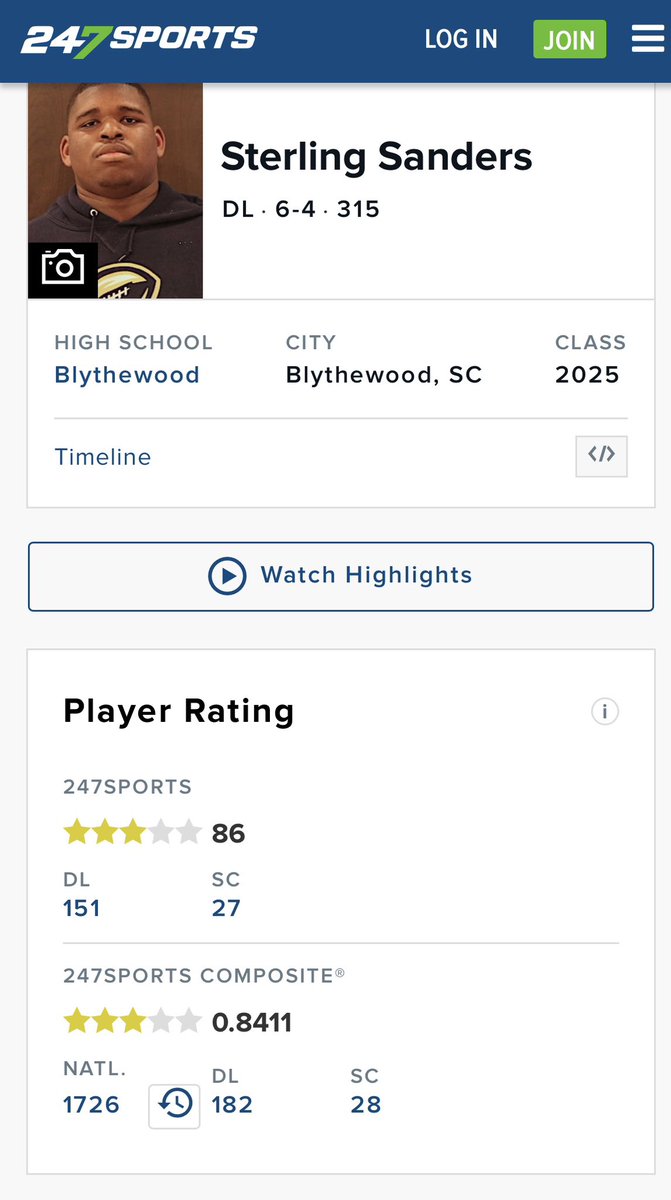
Task: Tap the LOG IN link
Action: [x=461, y=39]
